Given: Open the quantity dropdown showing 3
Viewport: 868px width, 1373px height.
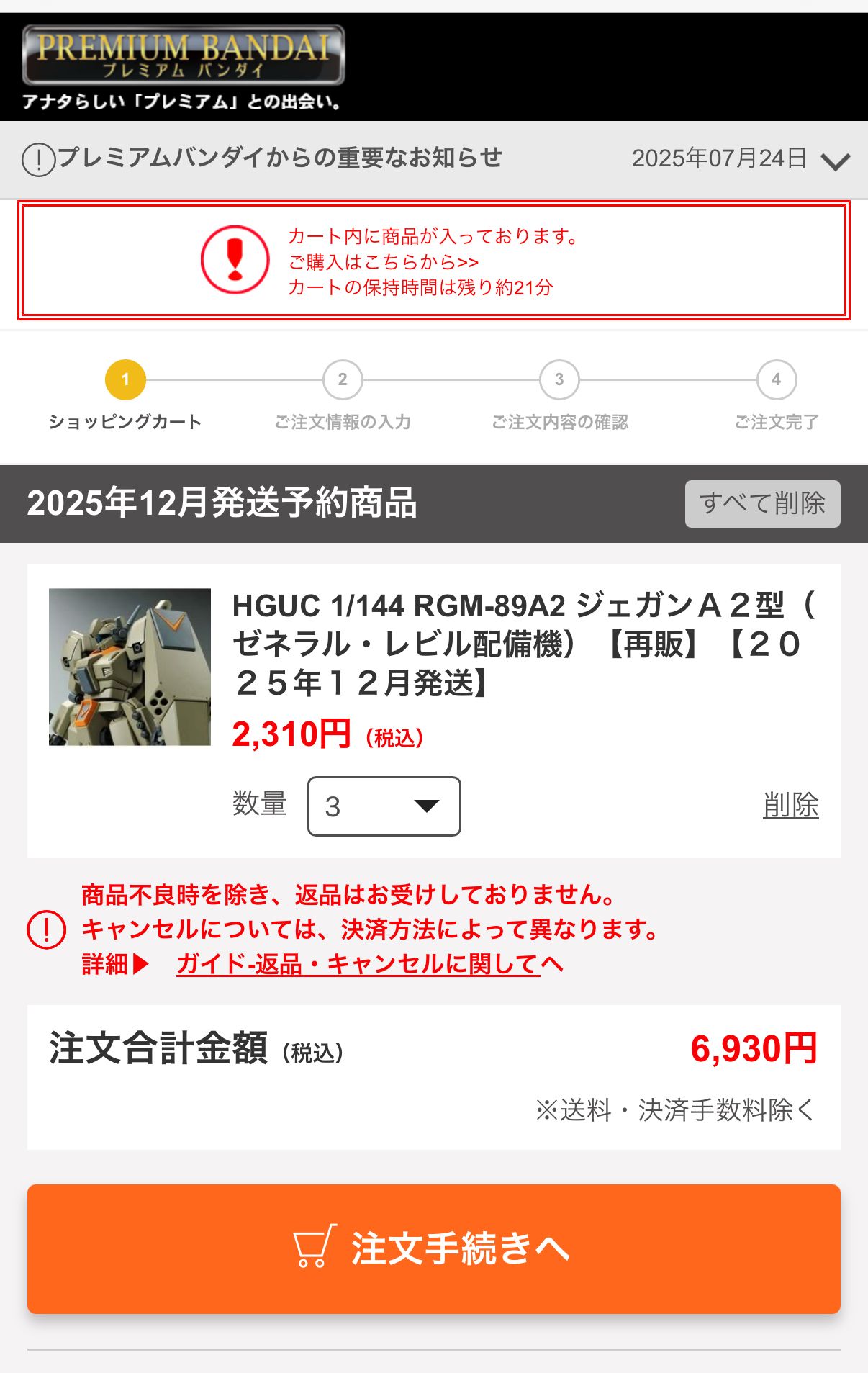Looking at the screenshot, I should point(384,806).
